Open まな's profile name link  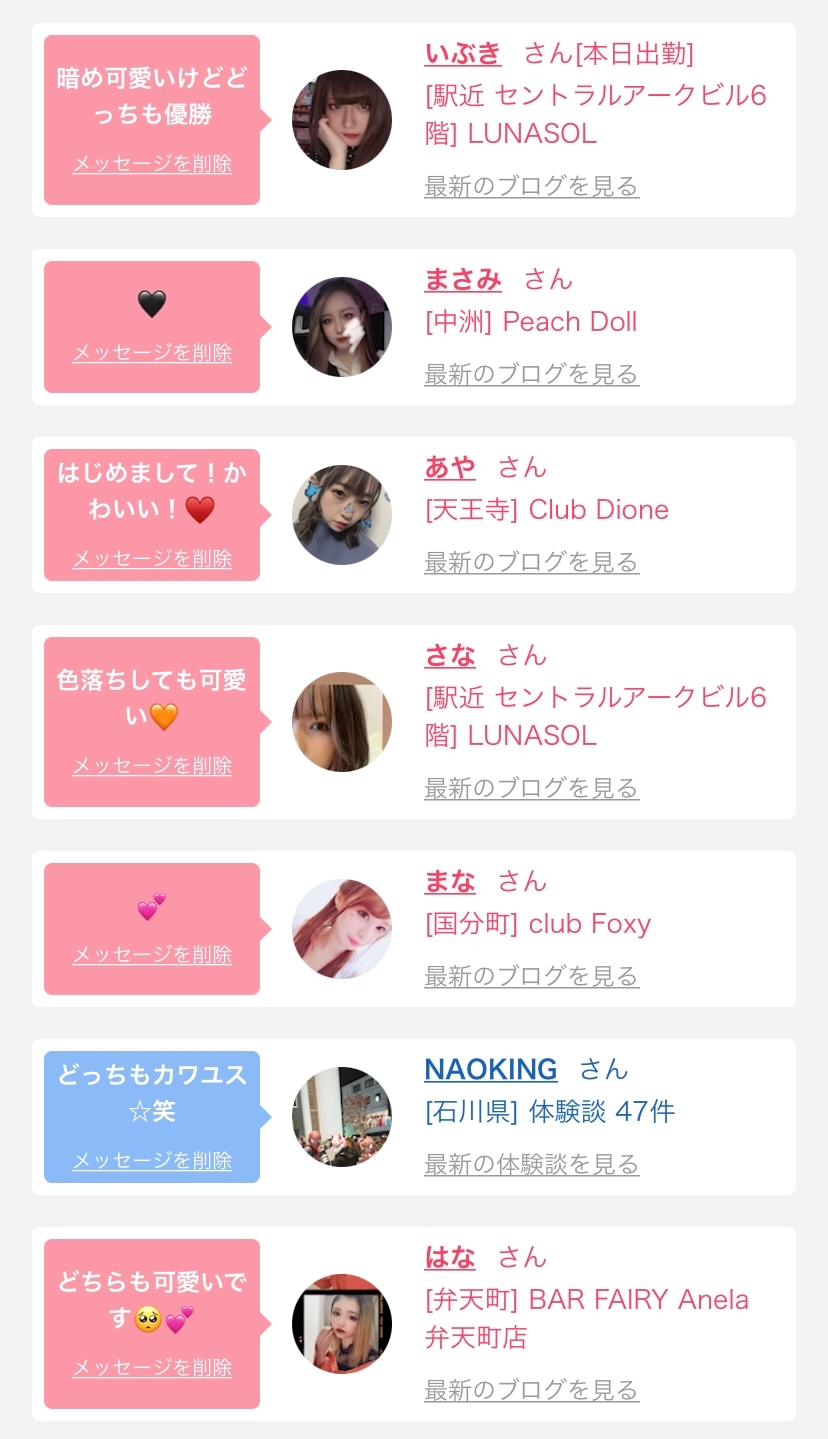[450, 882]
